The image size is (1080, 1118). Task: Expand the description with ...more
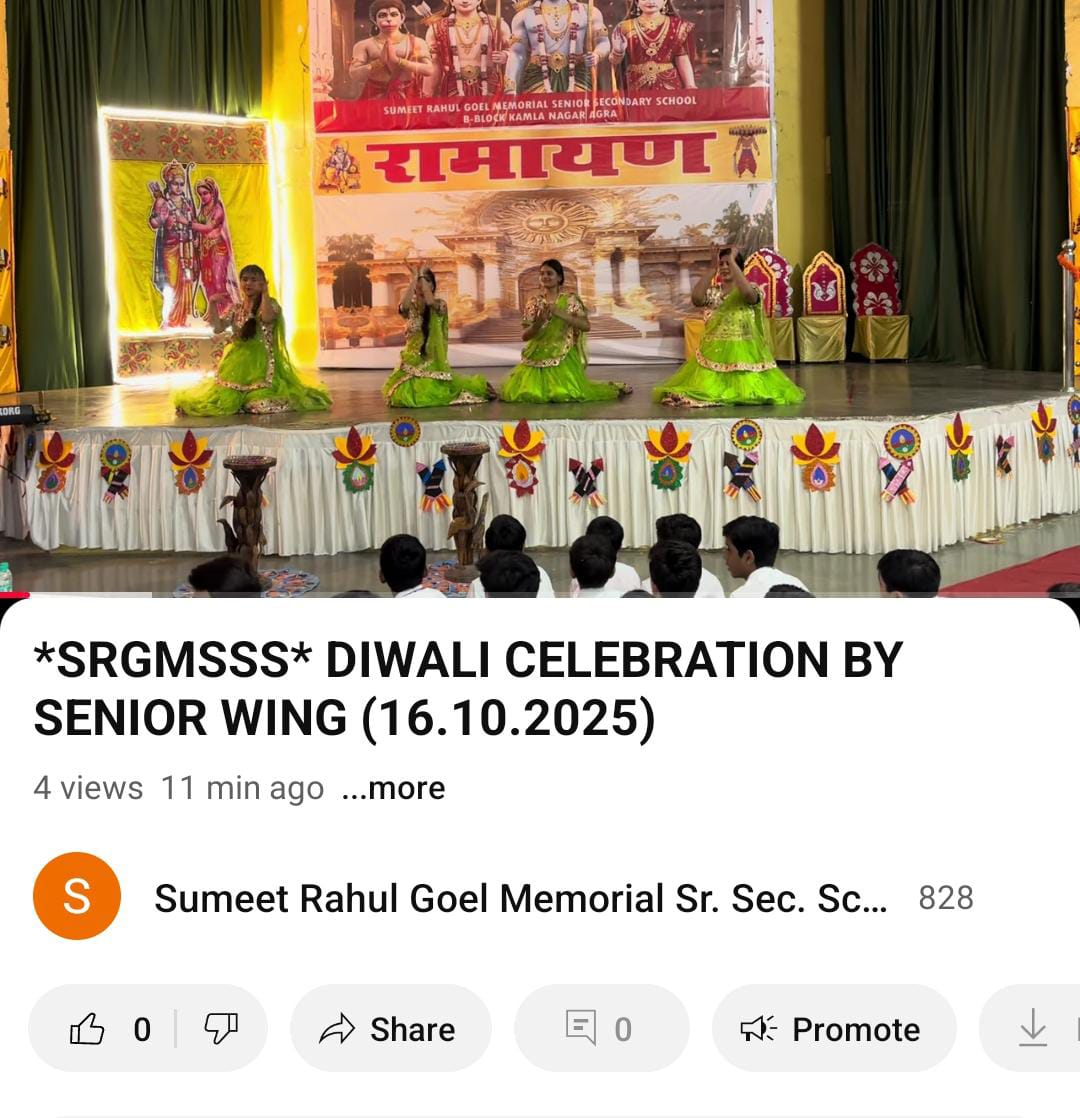pyautogui.click(x=393, y=788)
